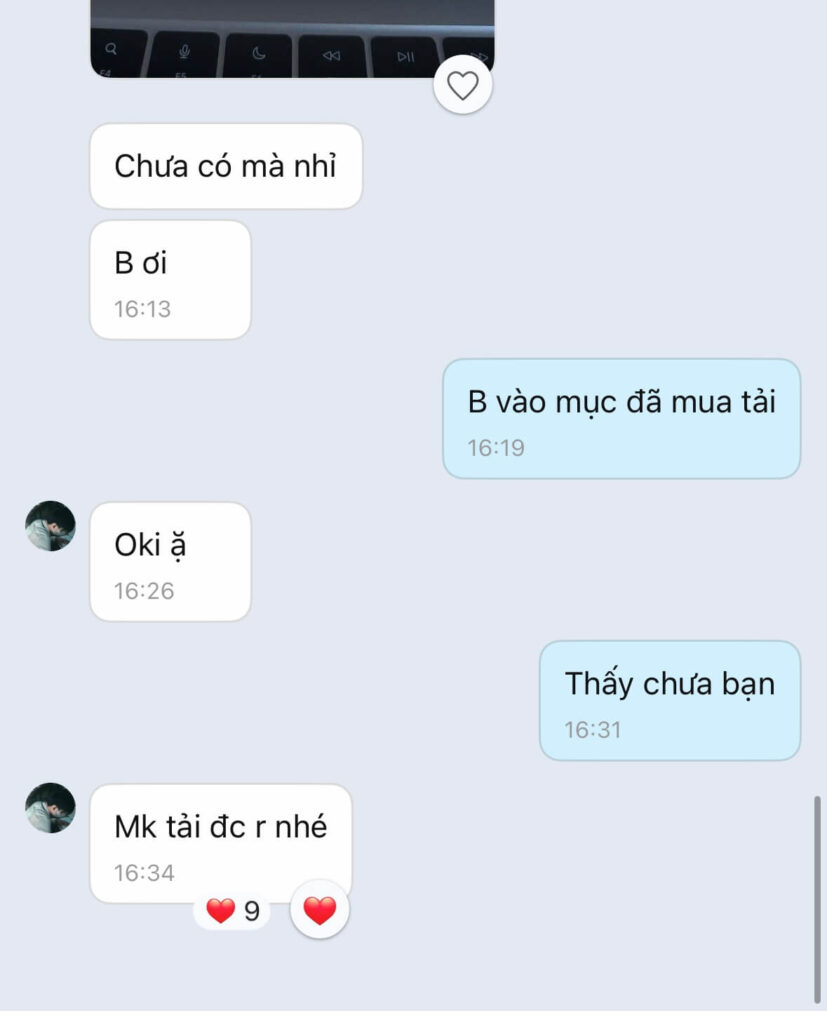Screen dimensions: 827x1024
Task: Tap heart button on "Mk tải đc r nhé"
Action: click(319, 910)
